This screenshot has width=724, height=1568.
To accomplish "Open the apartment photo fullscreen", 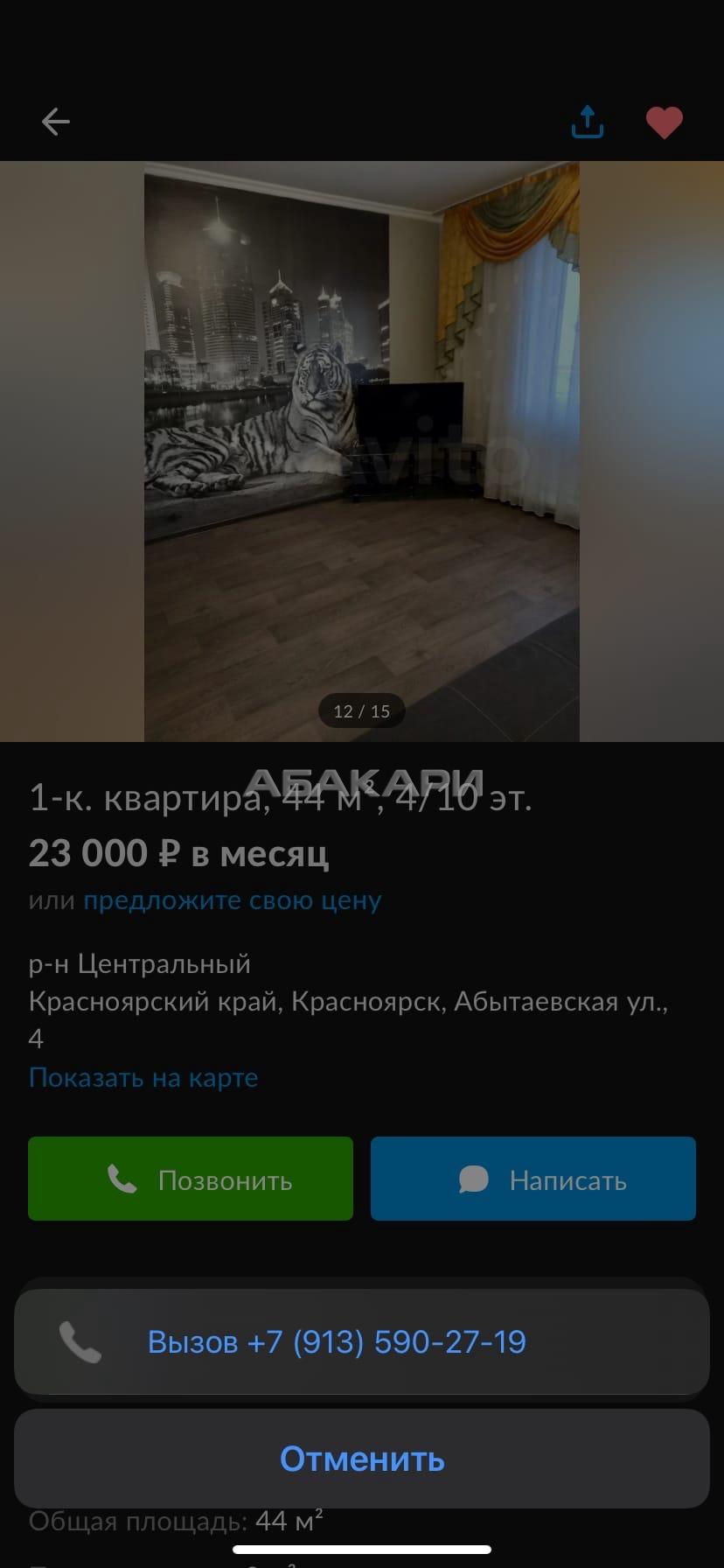I will [362, 451].
